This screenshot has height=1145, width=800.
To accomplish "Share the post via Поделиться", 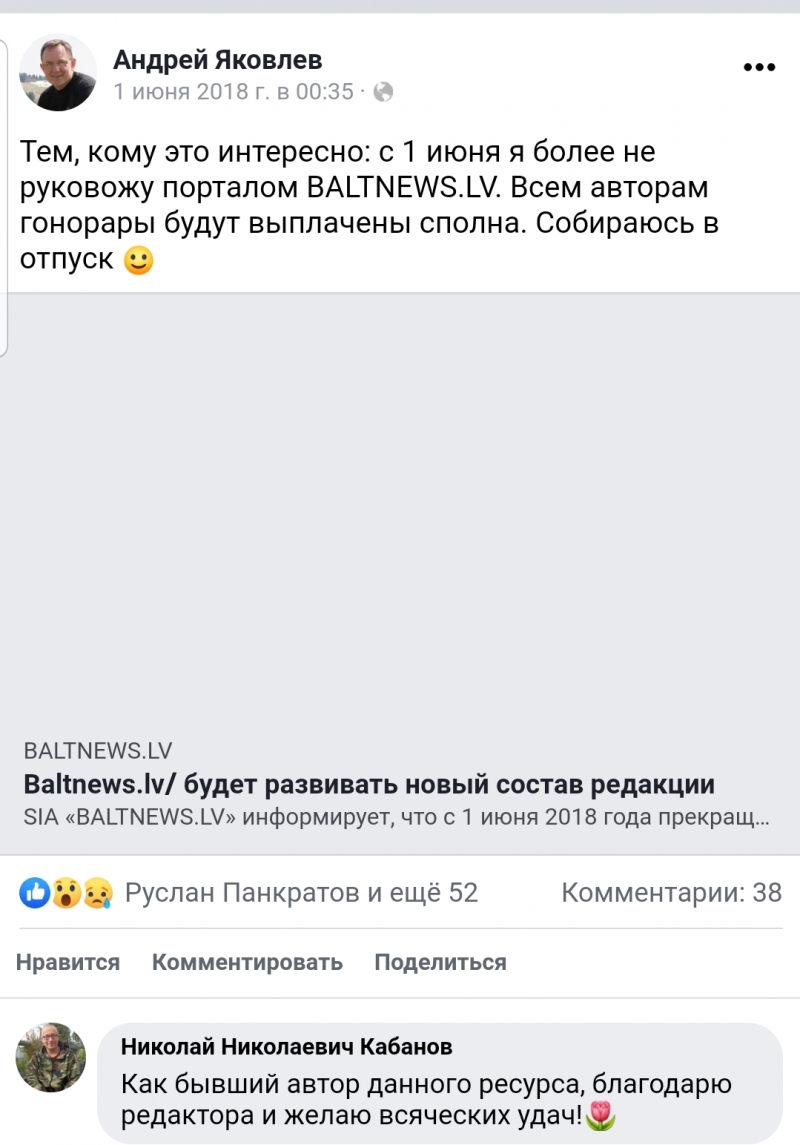I will [440, 962].
